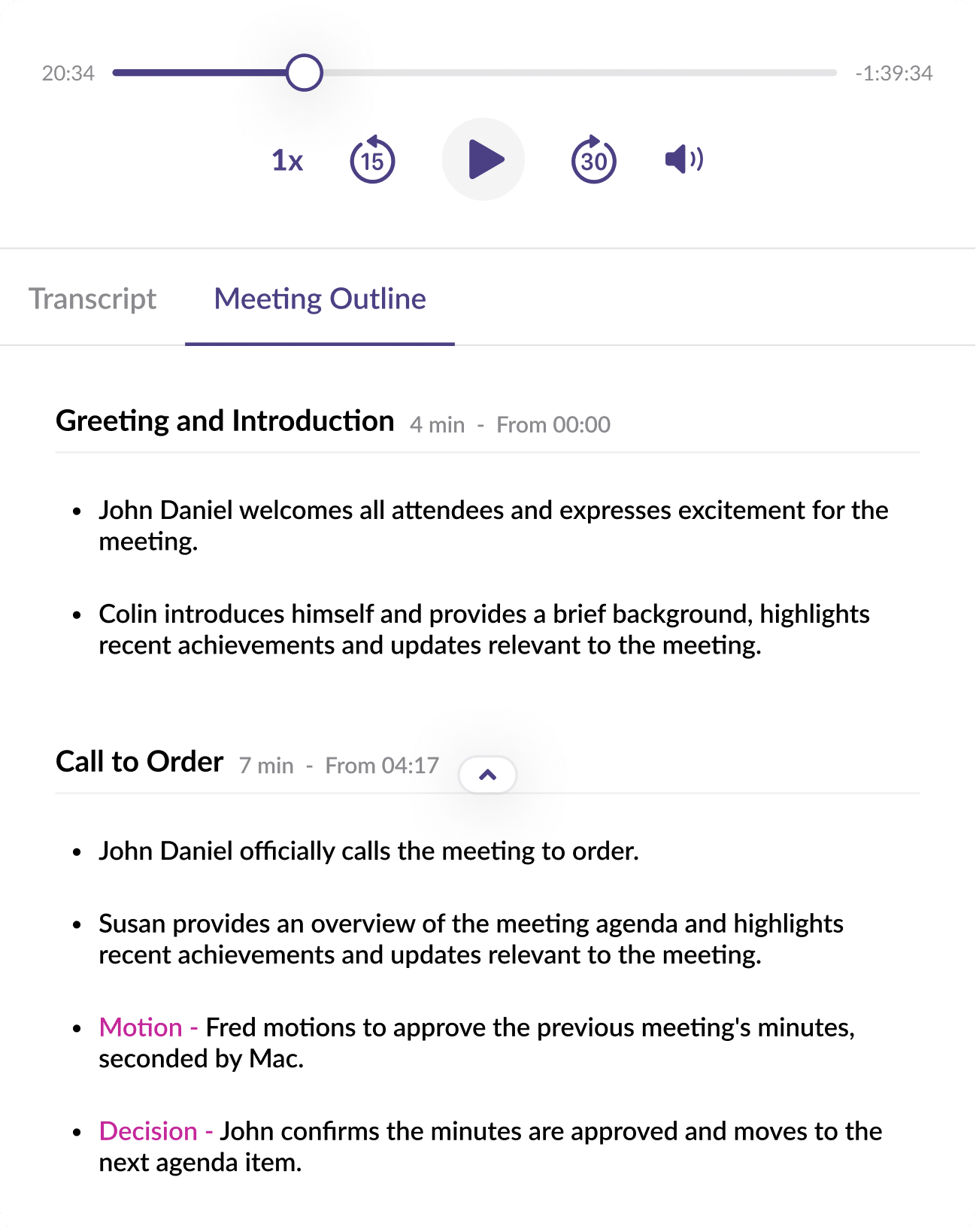Screen dimensions: 976x1232
Task: Click the chevron beside Call to Order
Action: click(x=488, y=775)
